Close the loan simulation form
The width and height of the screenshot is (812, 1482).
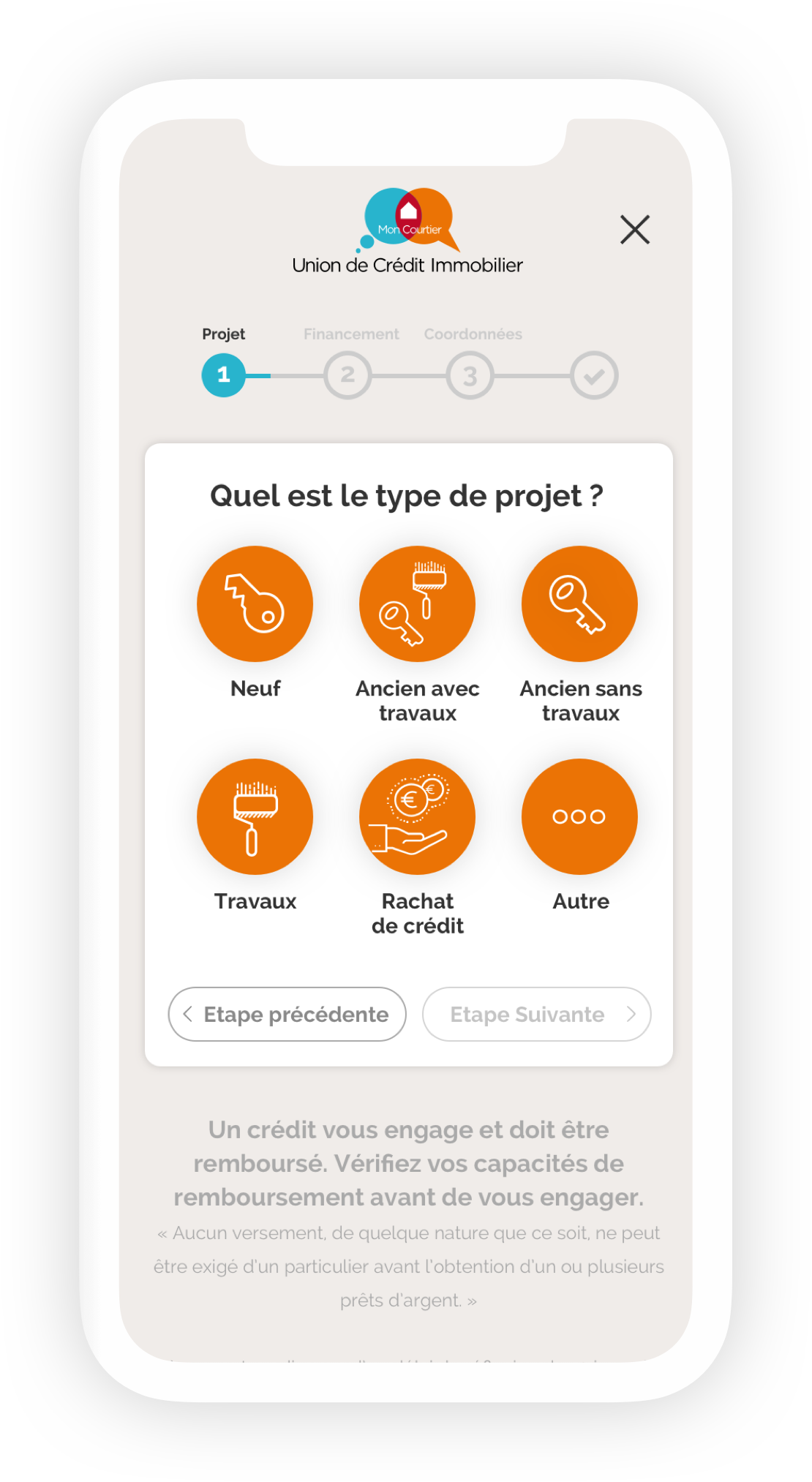click(635, 230)
